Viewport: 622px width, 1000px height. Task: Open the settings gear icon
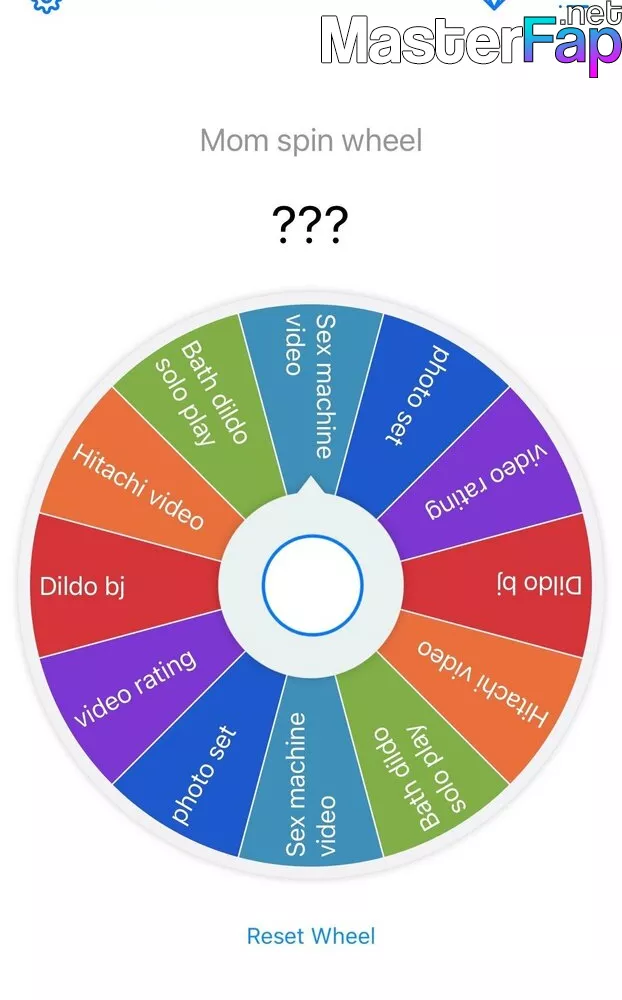pos(47,4)
